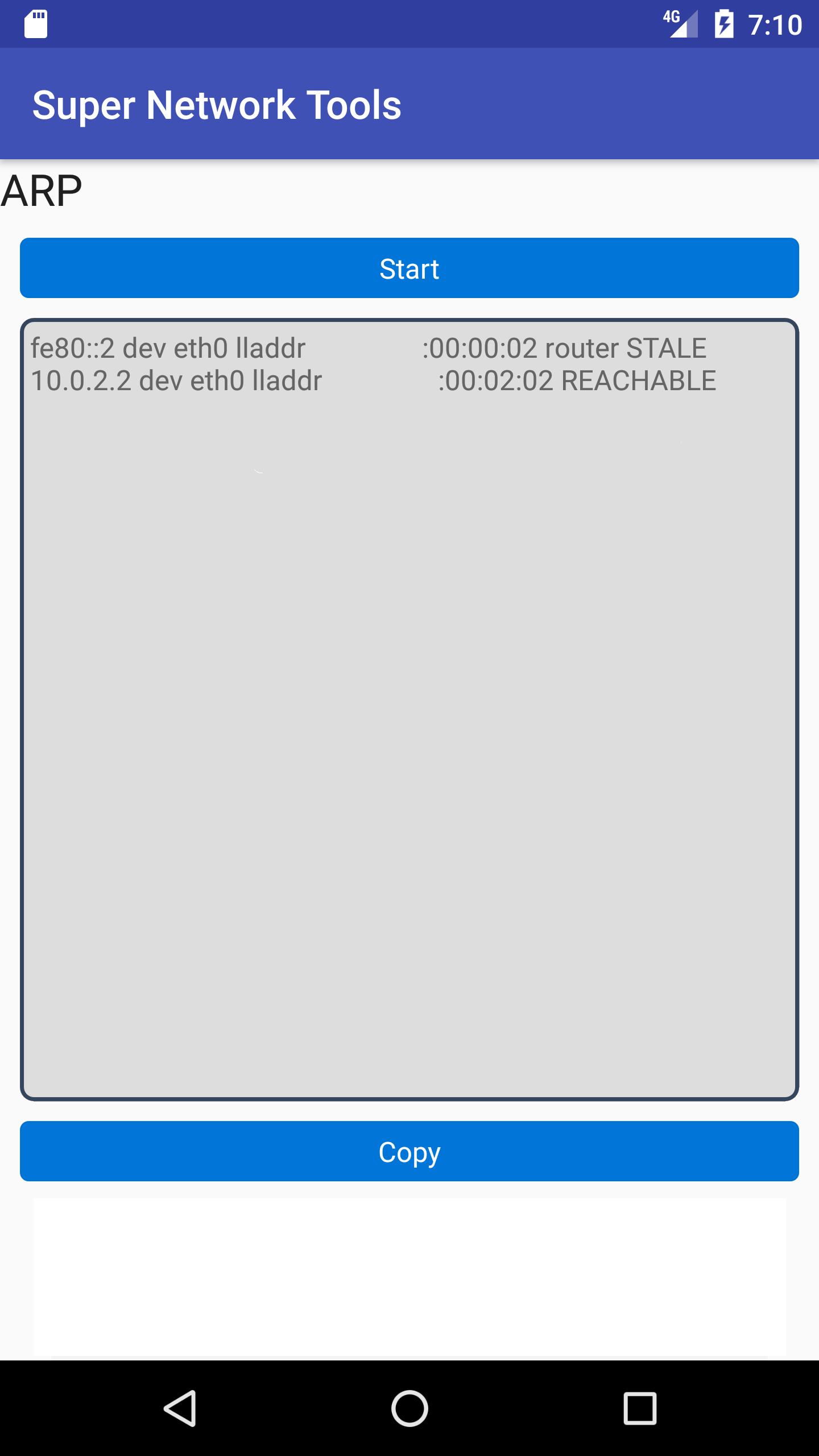Tap the ARP heading label

click(41, 189)
